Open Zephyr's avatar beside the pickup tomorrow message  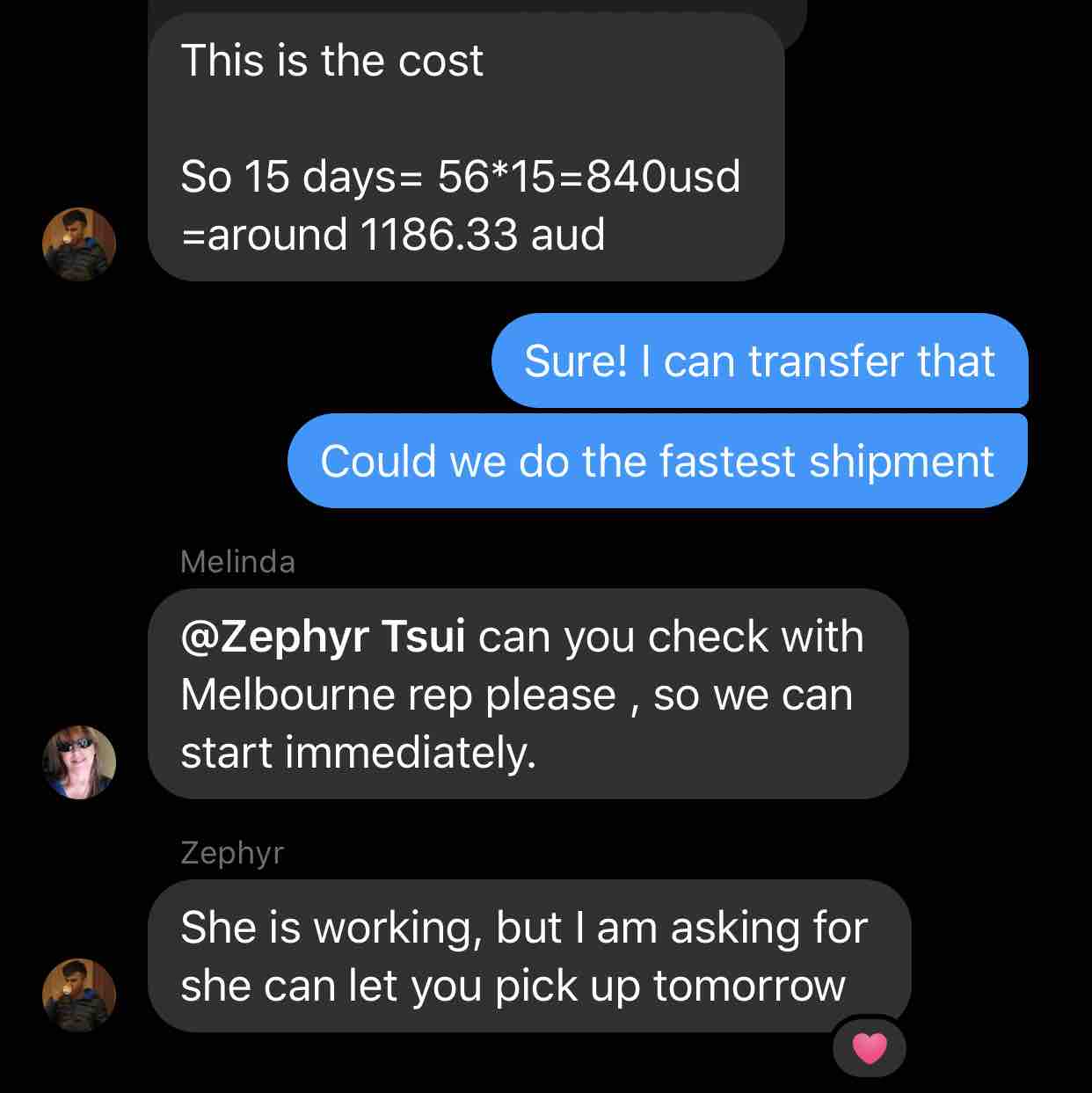[x=79, y=995]
